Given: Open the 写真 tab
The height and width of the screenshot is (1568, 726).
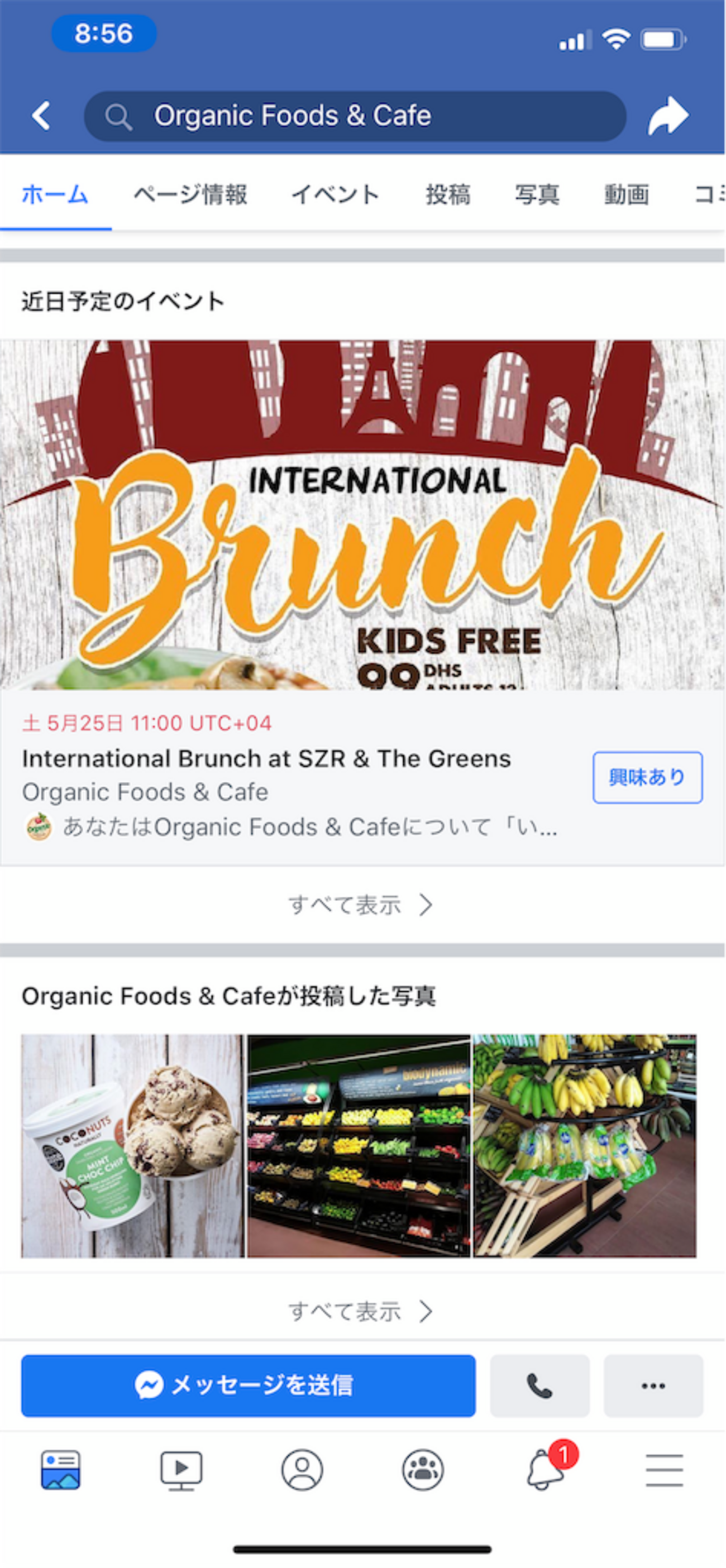Looking at the screenshot, I should tap(537, 195).
